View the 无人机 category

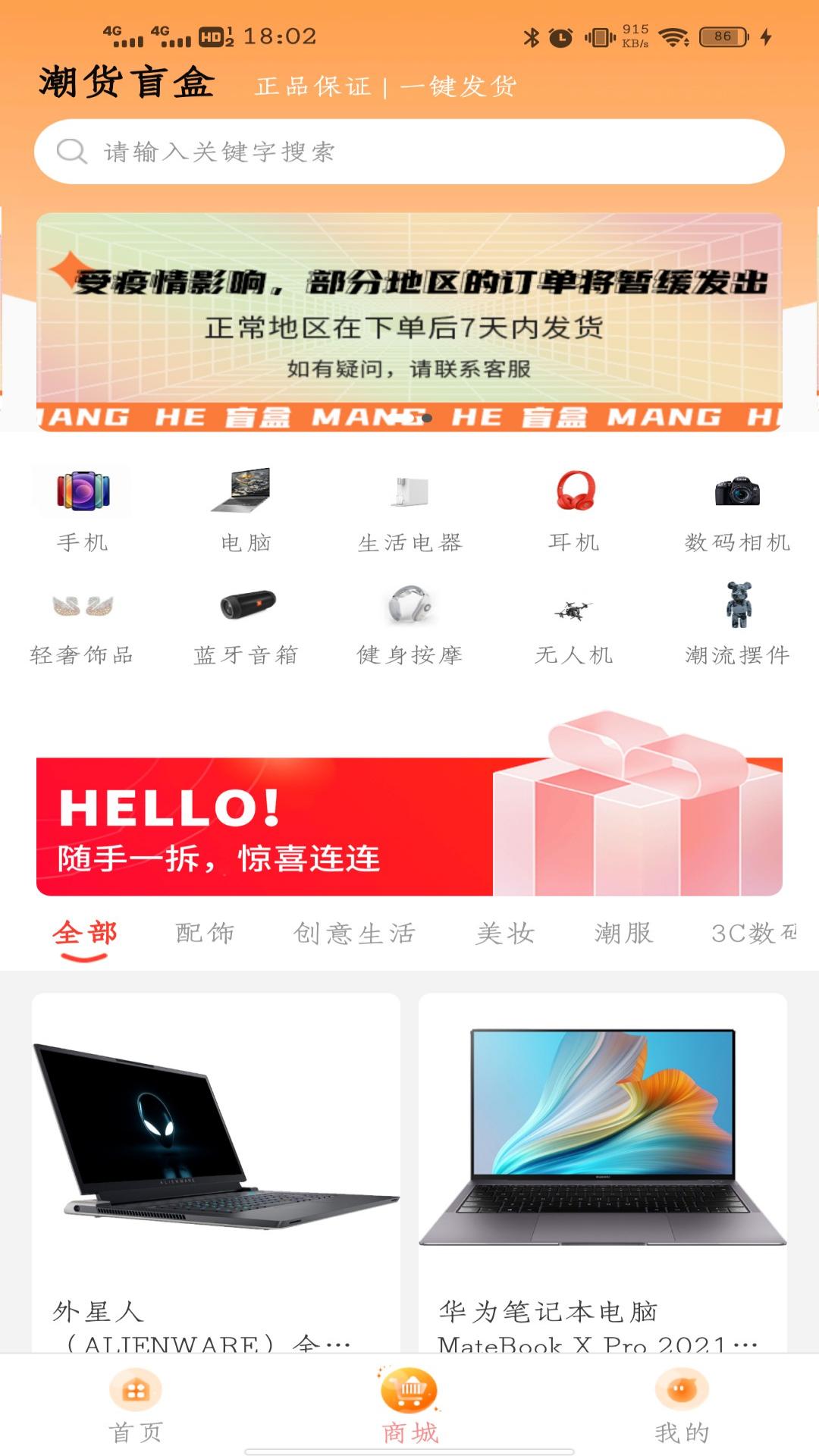574,622
